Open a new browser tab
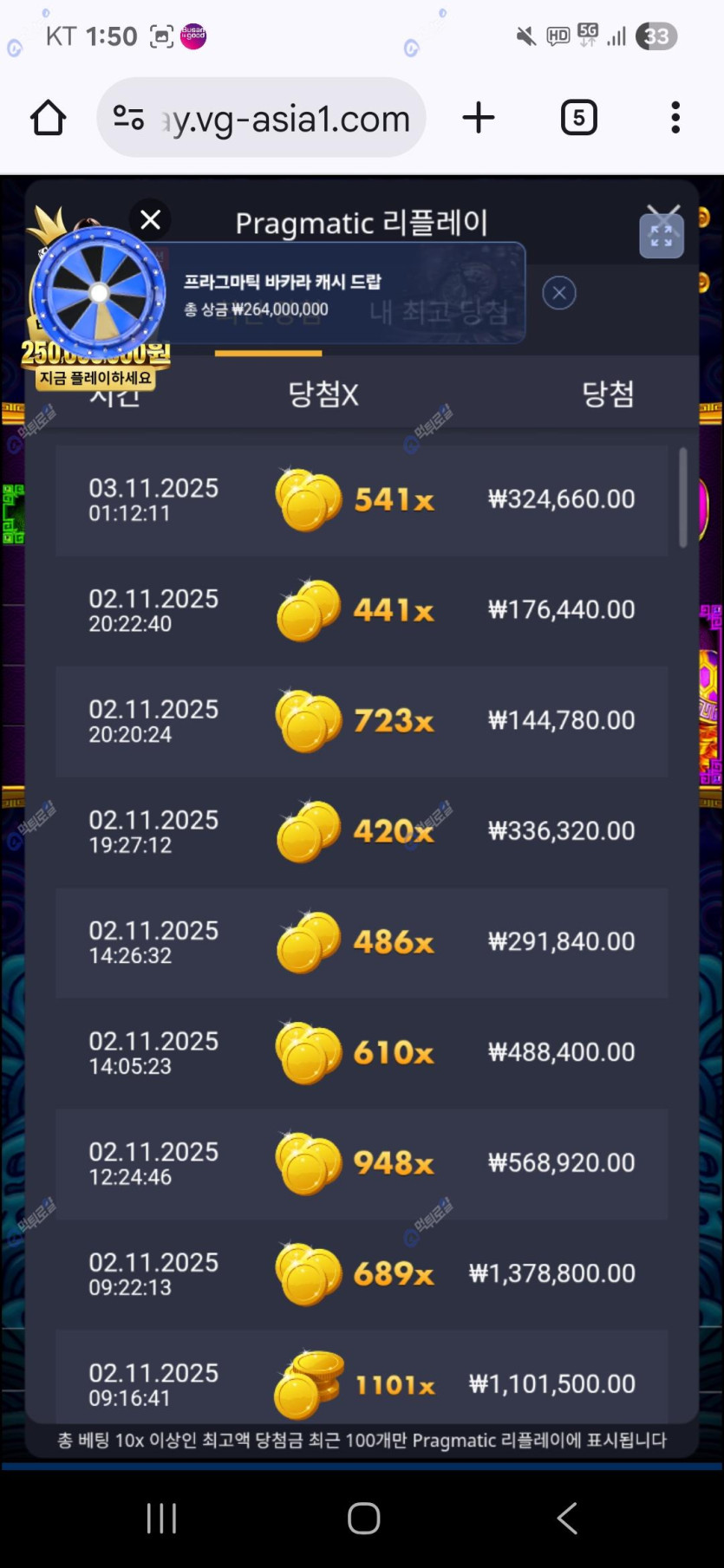The height and width of the screenshot is (1568, 724). tap(479, 118)
